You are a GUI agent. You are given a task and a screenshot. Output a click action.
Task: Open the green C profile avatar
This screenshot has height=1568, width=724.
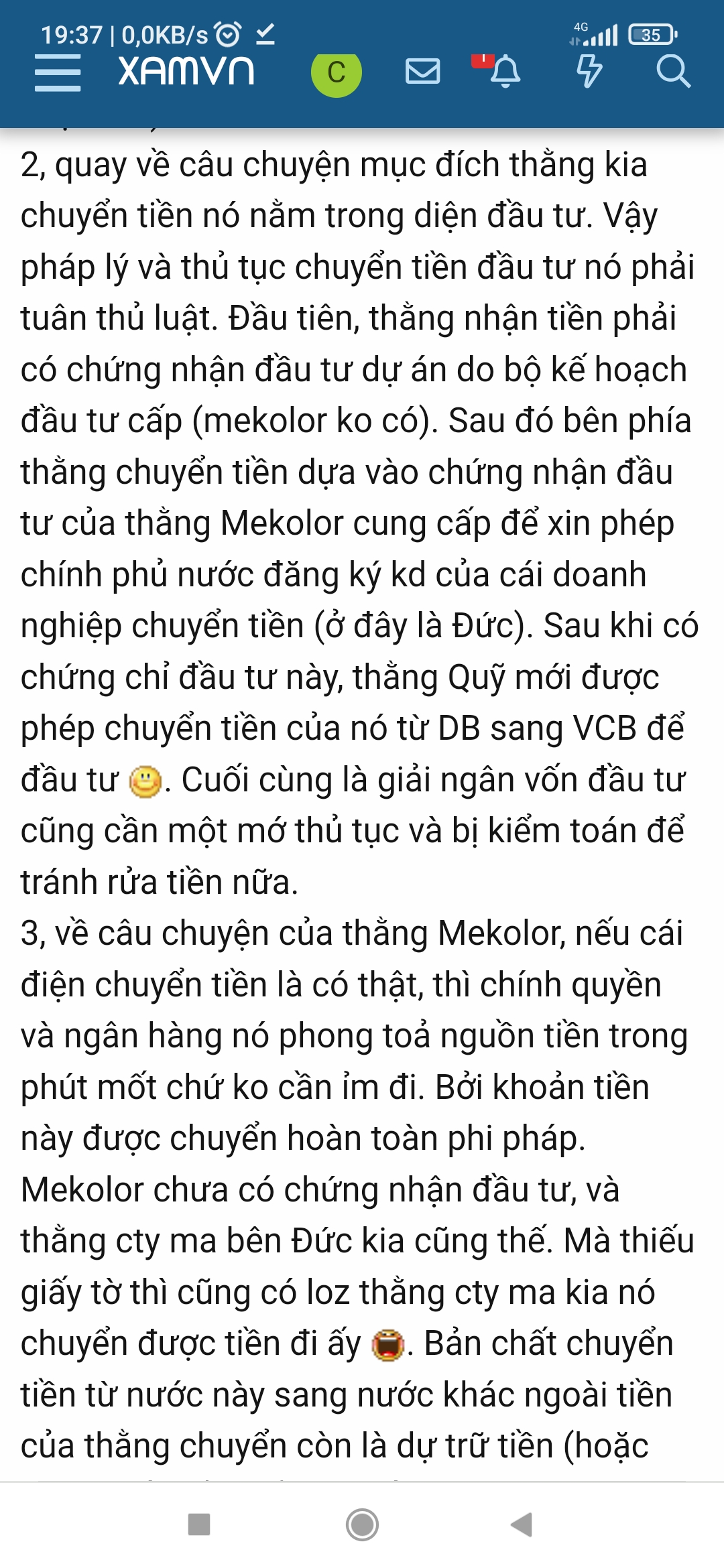337,72
